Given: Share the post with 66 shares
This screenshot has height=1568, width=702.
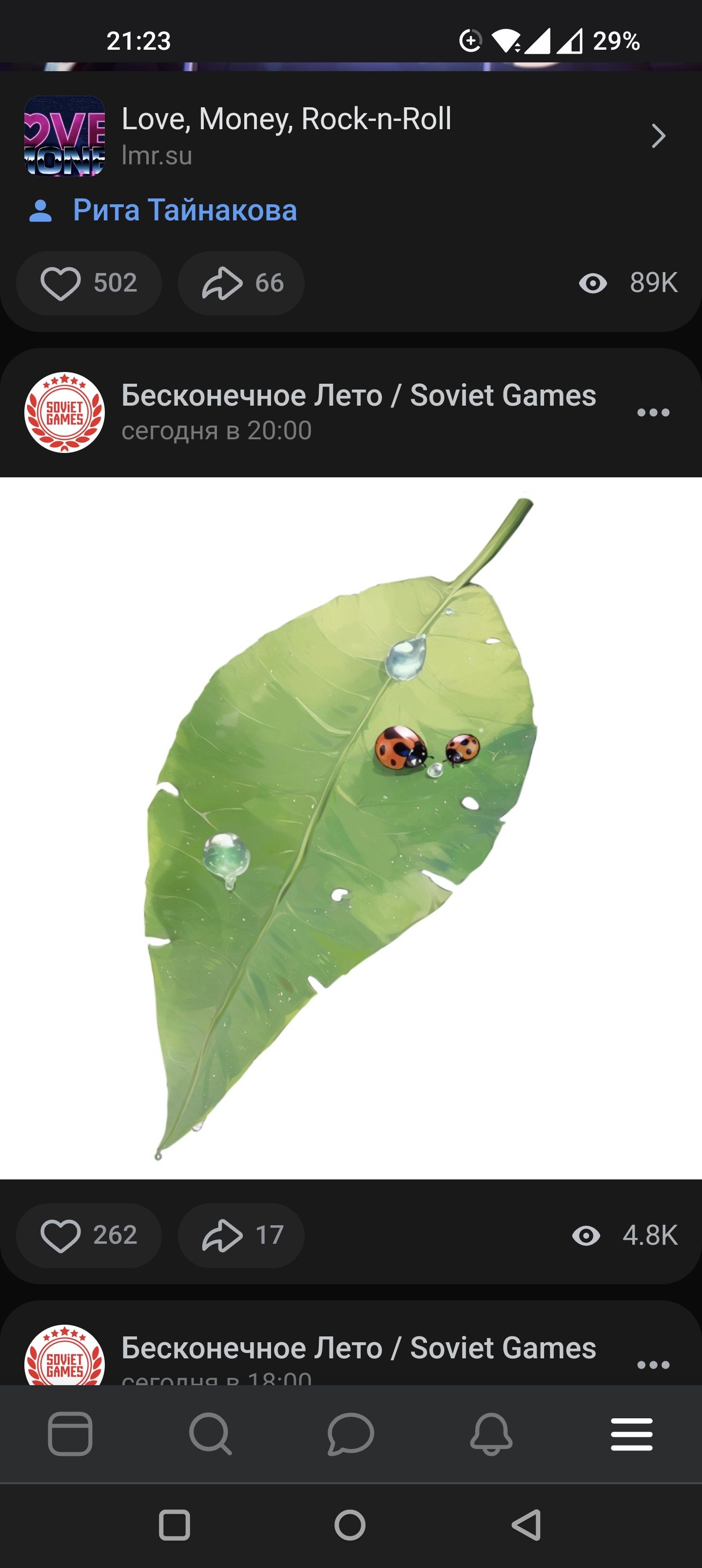Looking at the screenshot, I should tap(241, 283).
